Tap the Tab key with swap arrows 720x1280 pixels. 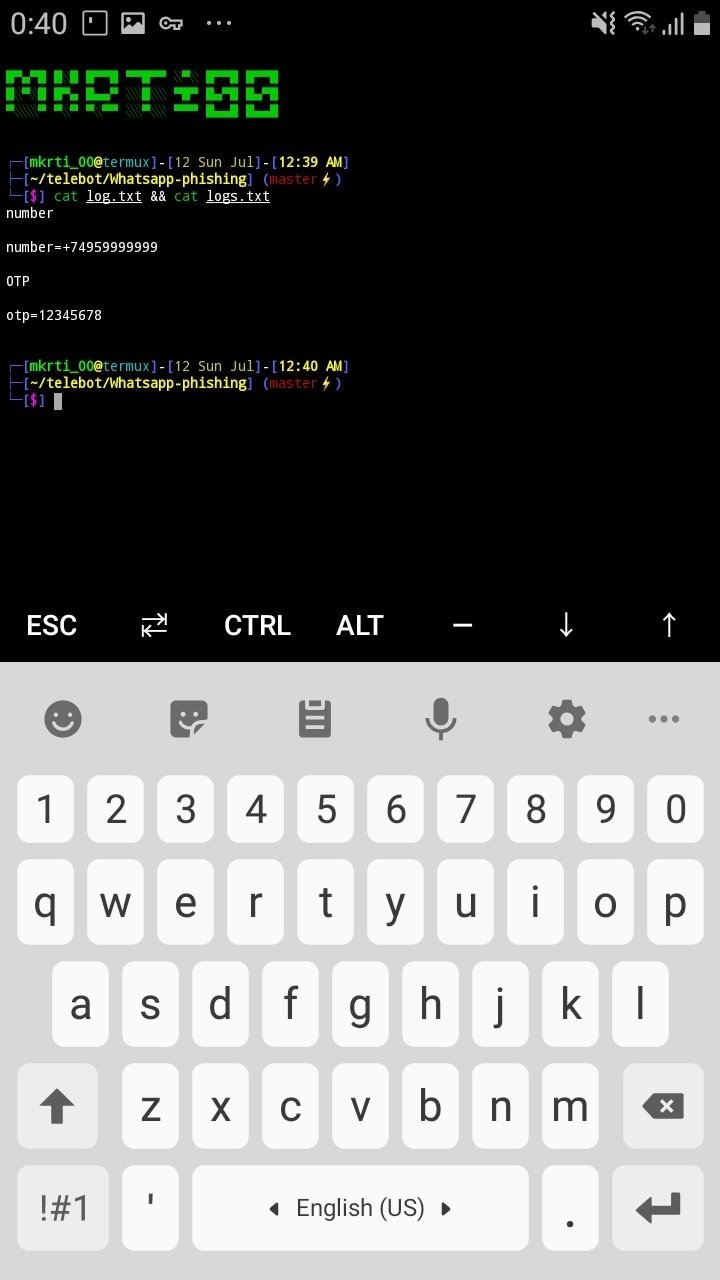[154, 625]
